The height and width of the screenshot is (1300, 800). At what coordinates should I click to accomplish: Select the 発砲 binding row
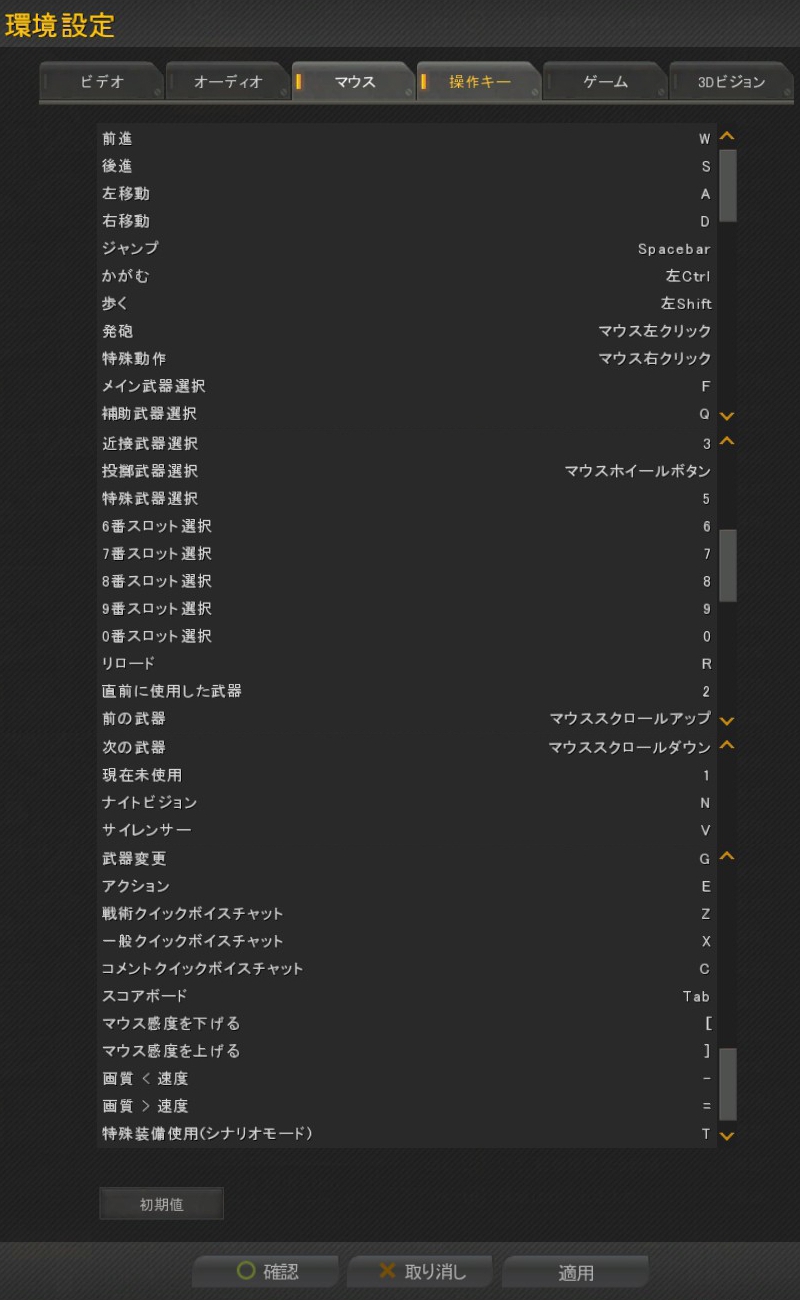tap(405, 331)
